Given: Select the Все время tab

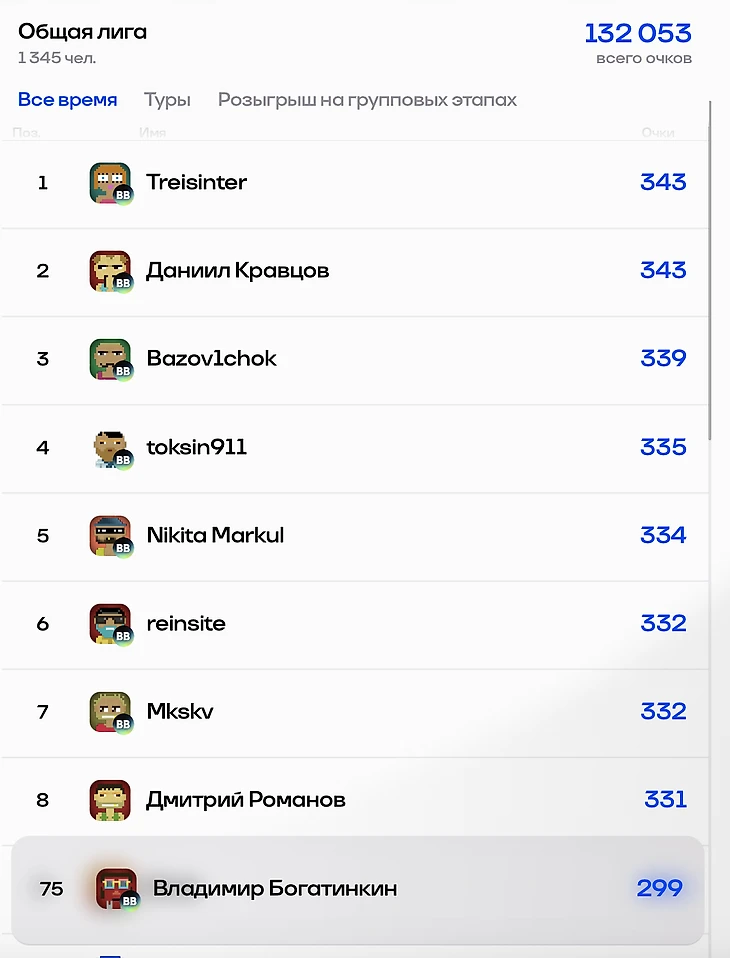Looking at the screenshot, I should [x=67, y=100].
